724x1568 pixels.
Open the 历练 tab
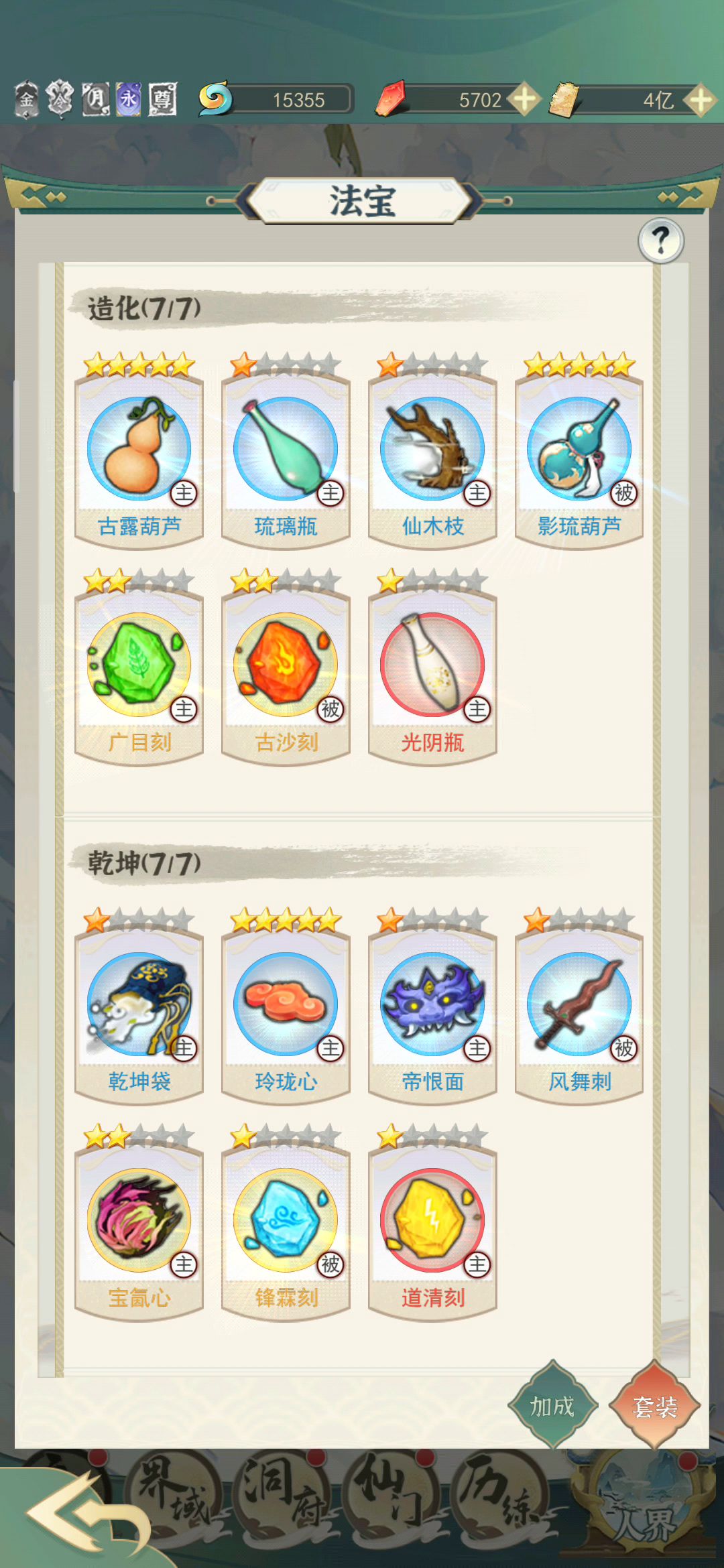coord(499,1494)
